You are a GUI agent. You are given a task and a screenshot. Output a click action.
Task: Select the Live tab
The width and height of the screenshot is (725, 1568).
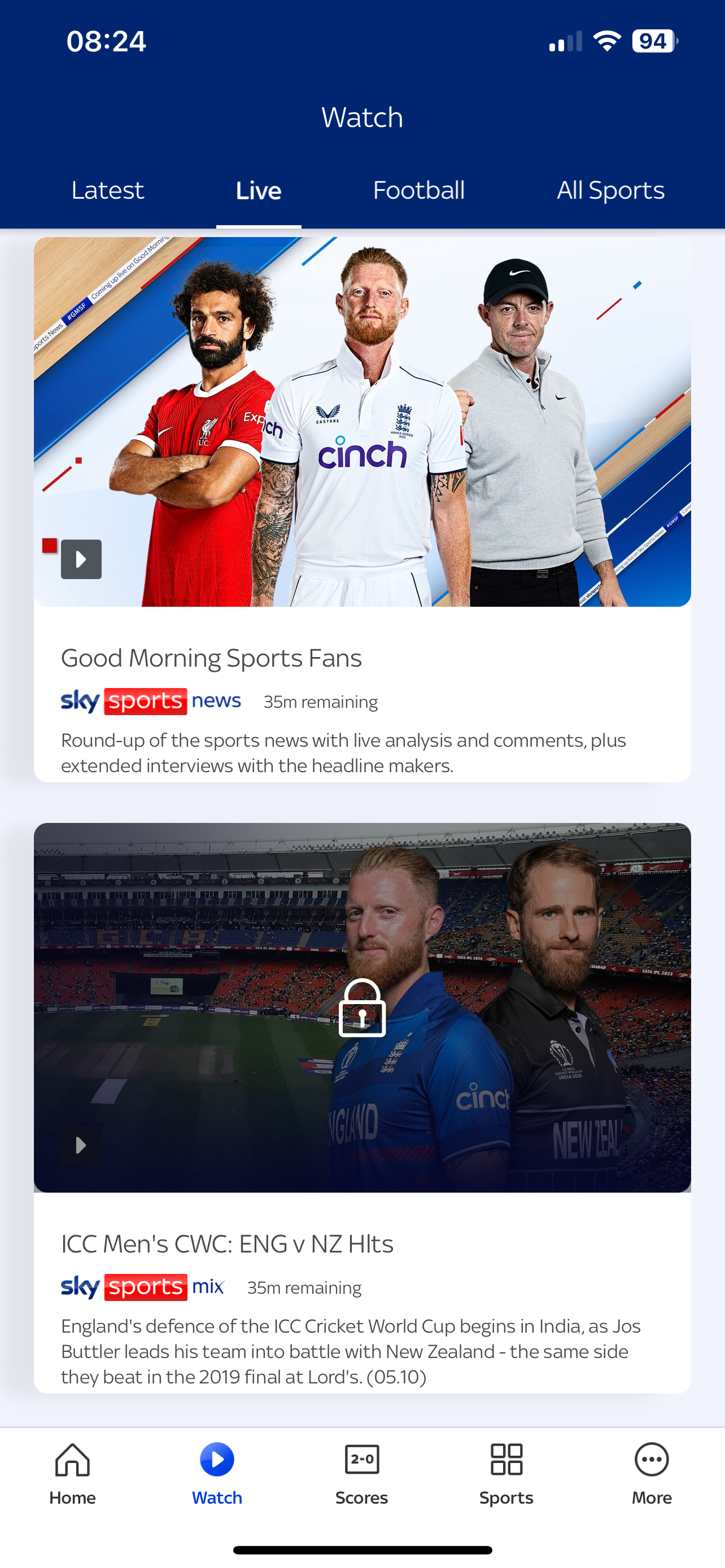tap(258, 191)
